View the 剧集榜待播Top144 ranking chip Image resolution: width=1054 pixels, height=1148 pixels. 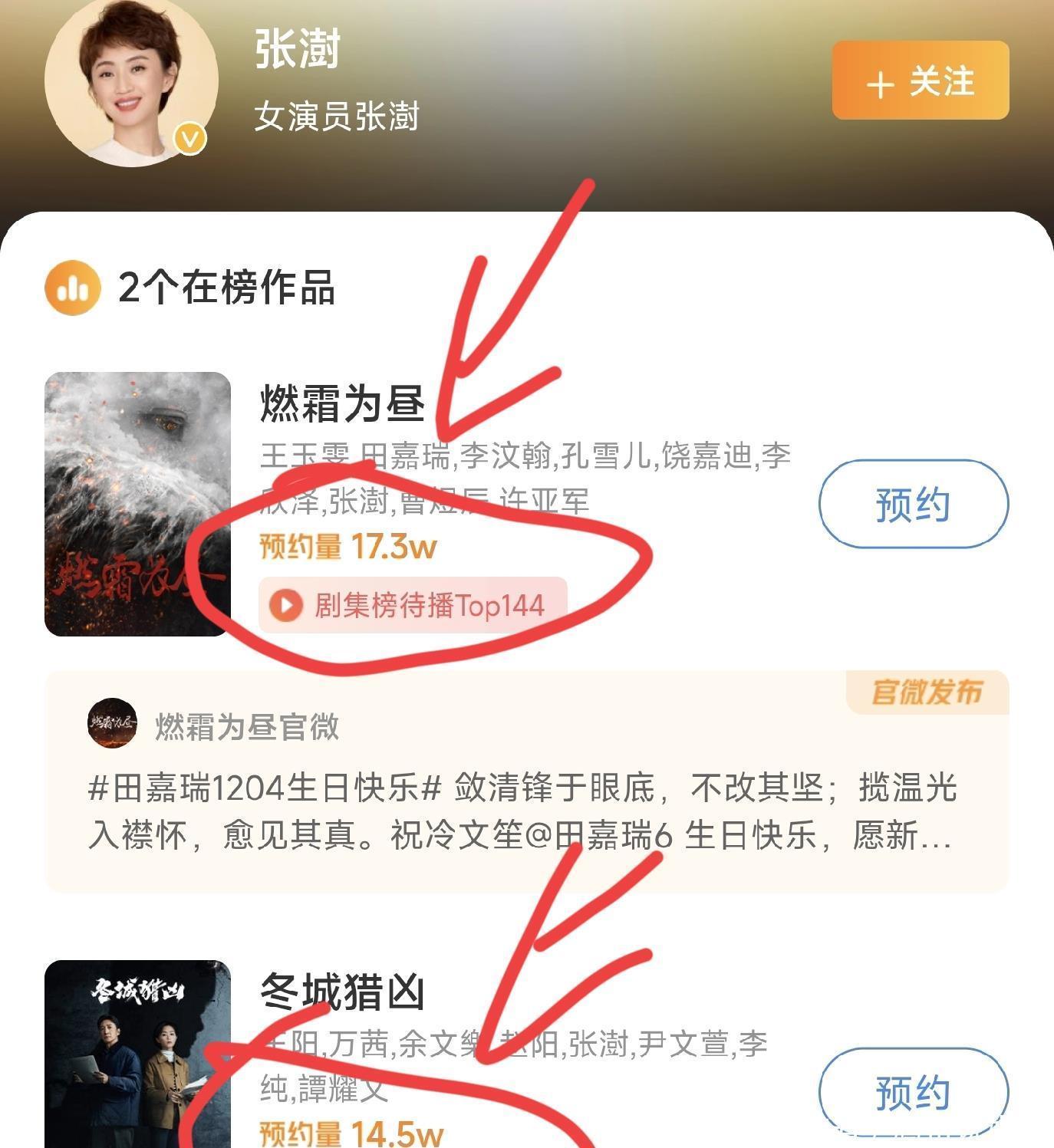point(413,605)
